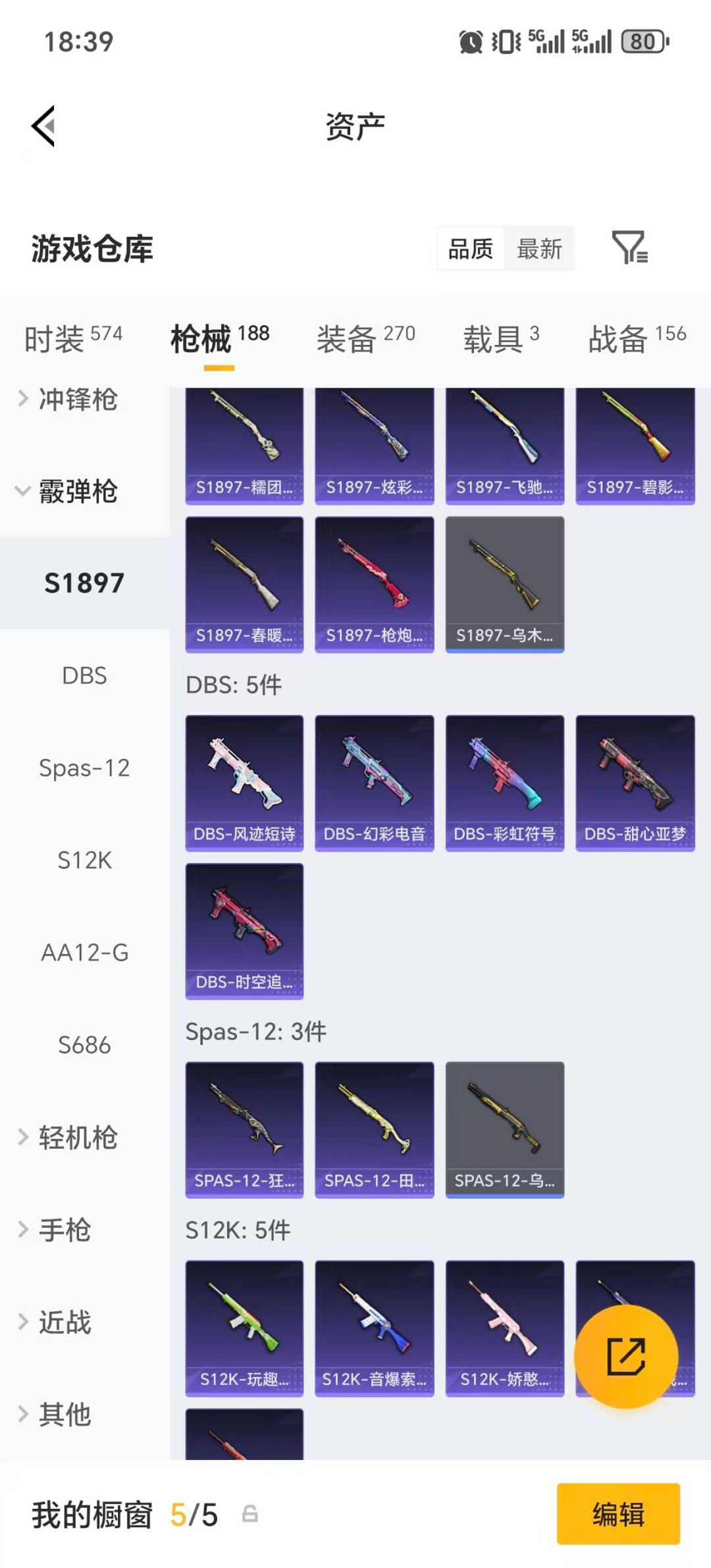Go back using the top-left arrow
Image resolution: width=711 pixels, height=1568 pixels.
(43, 126)
